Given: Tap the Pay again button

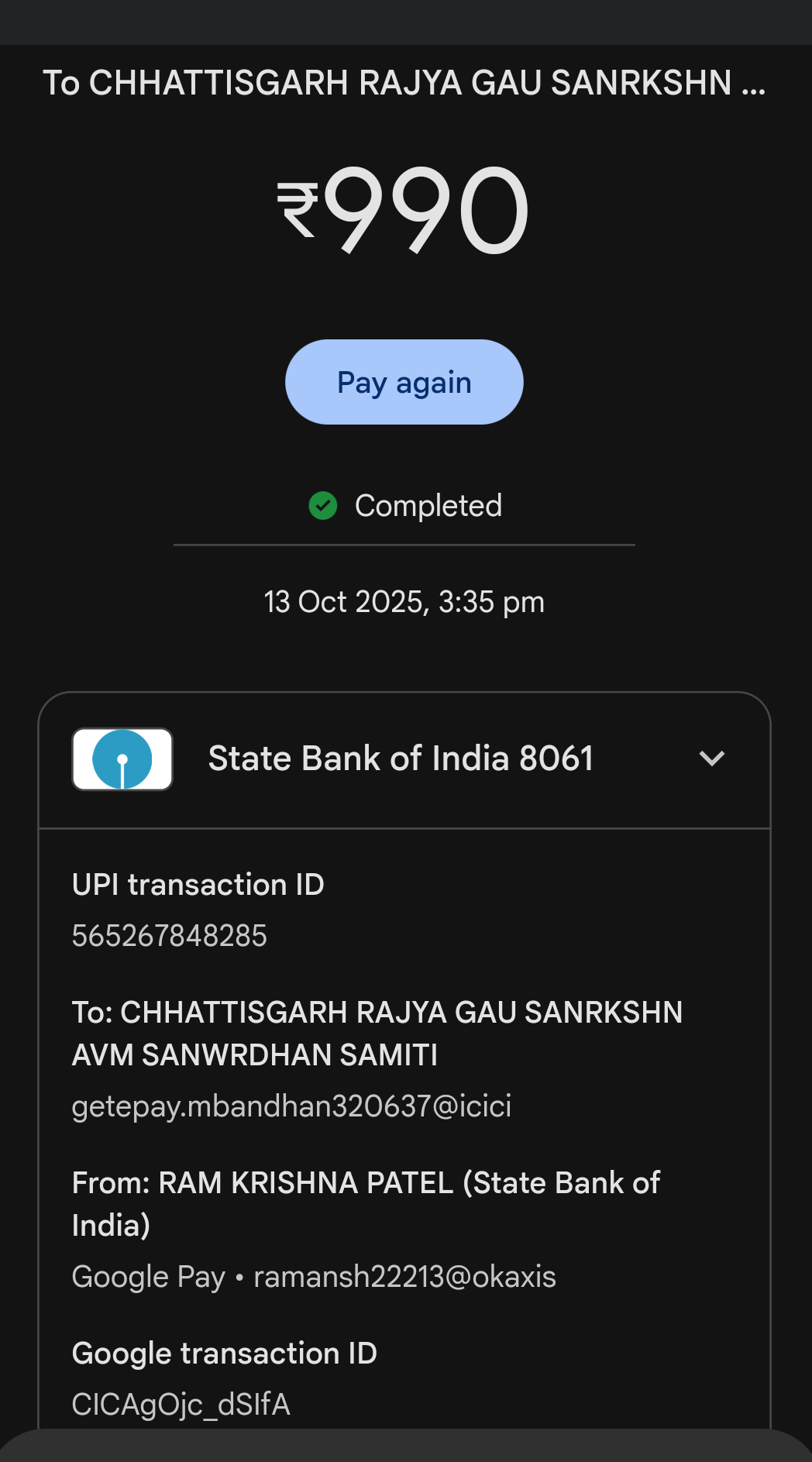Looking at the screenshot, I should coord(404,382).
